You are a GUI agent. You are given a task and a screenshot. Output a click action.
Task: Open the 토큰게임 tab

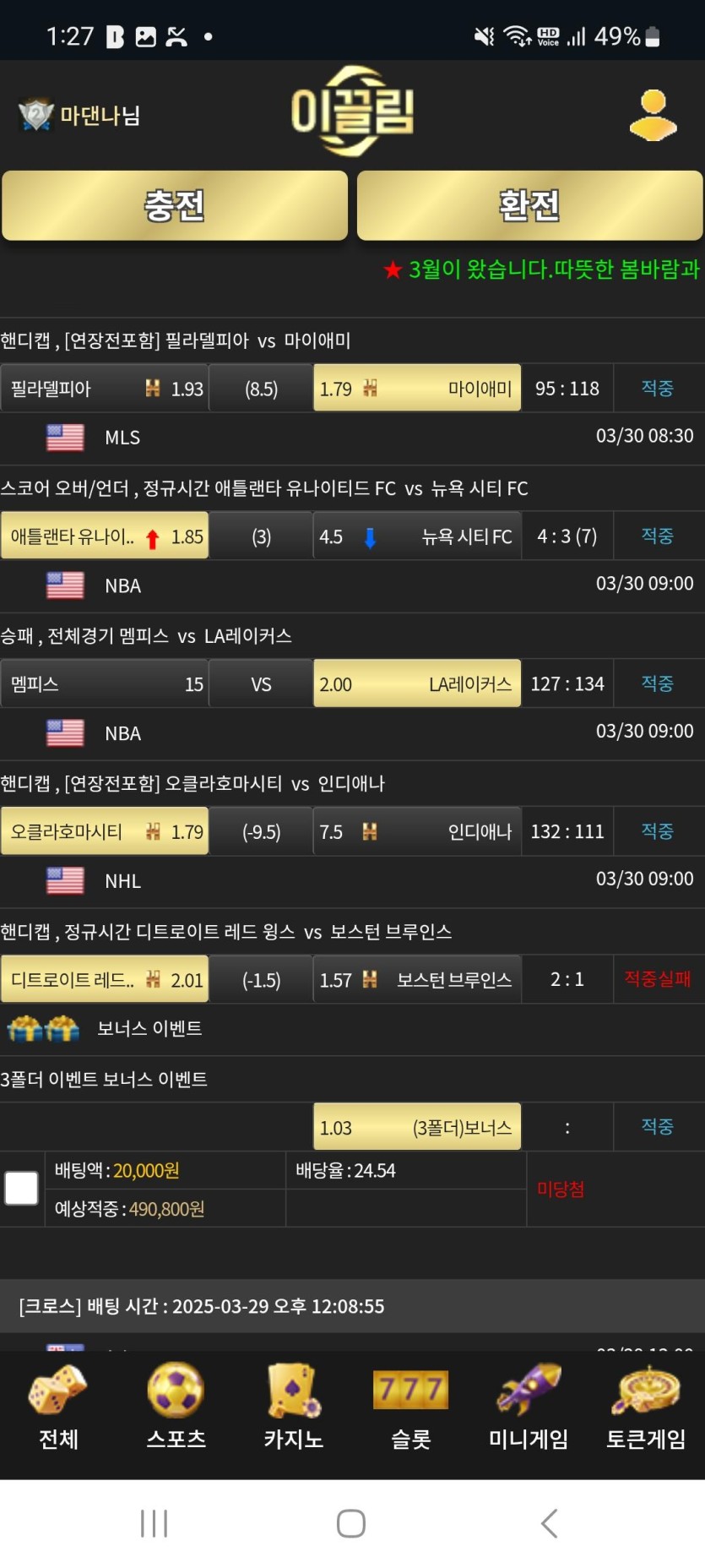(x=646, y=1408)
